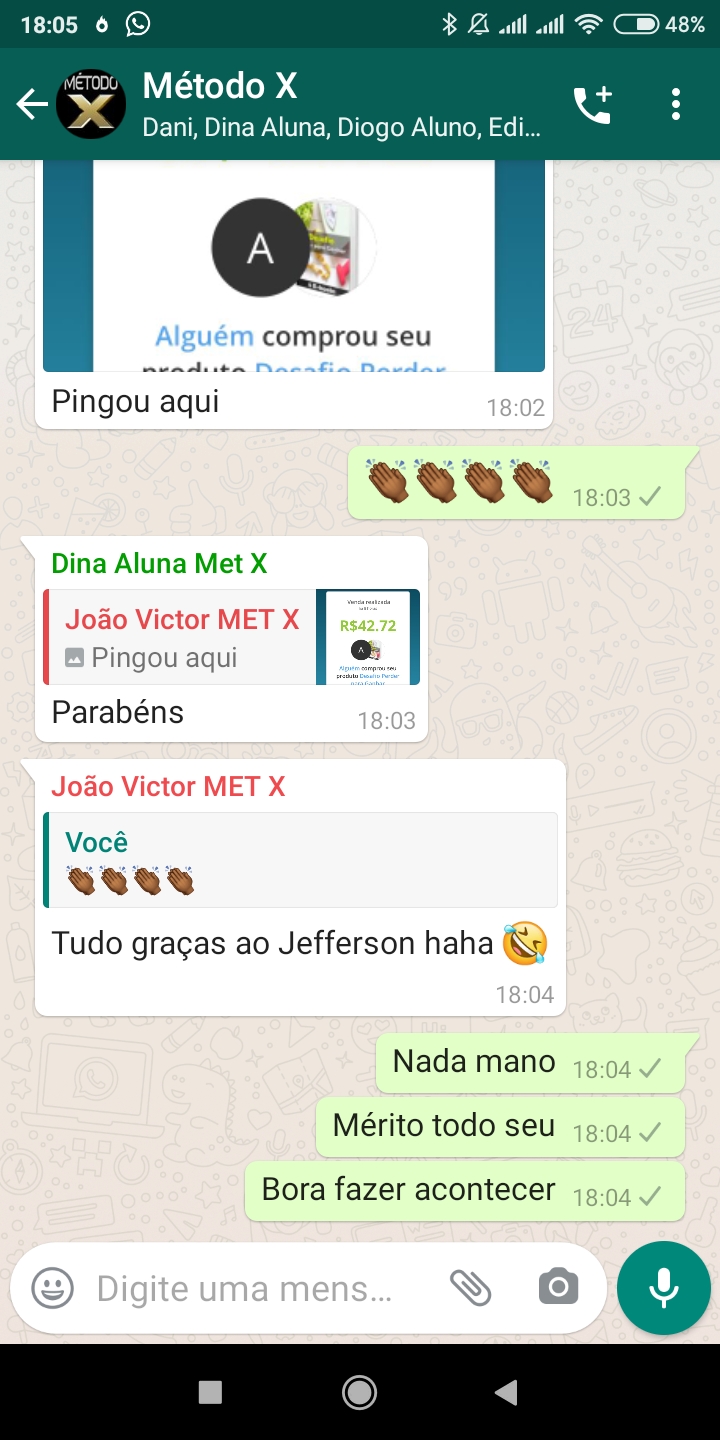Open recent apps

click(x=210, y=1392)
